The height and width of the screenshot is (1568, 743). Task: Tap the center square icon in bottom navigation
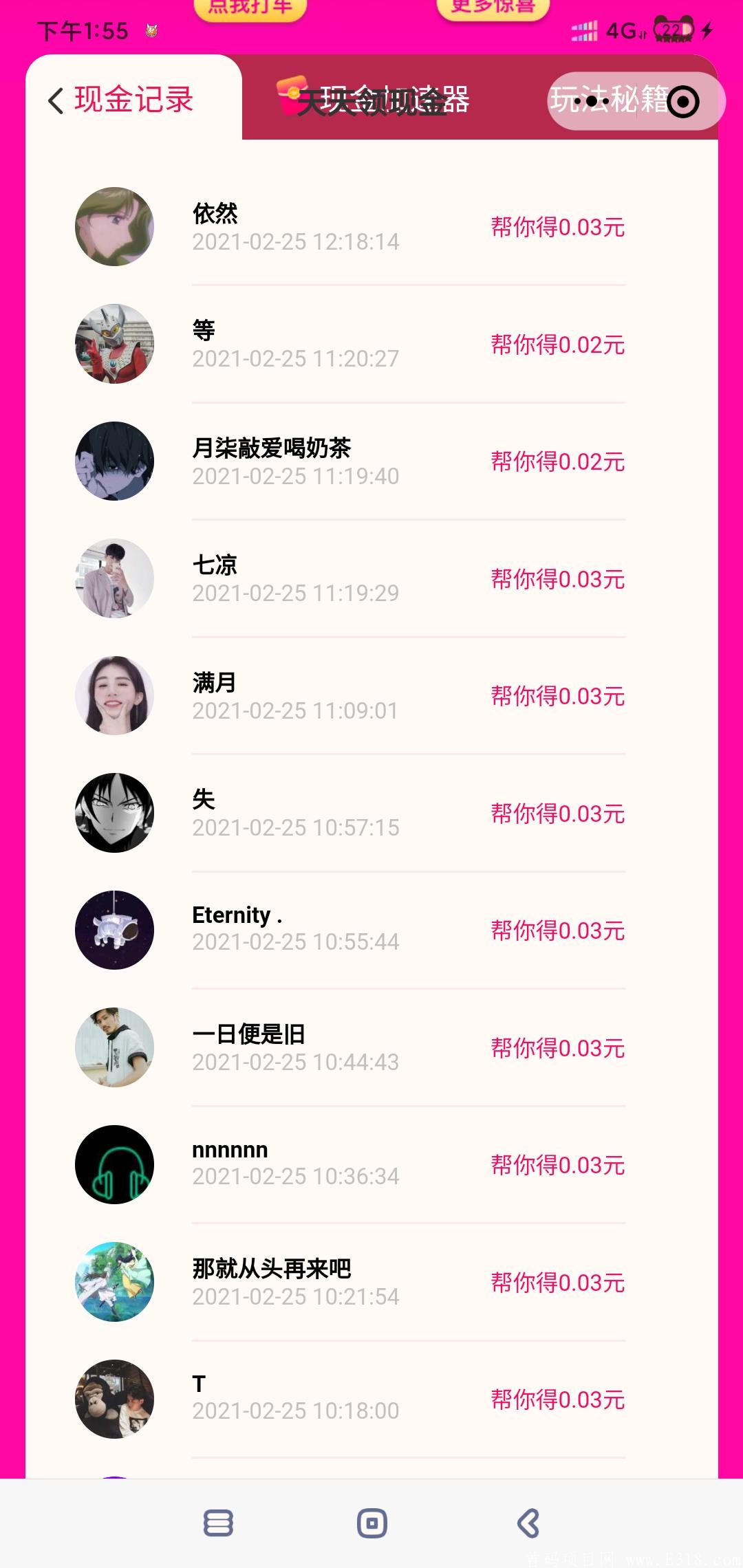pos(371,1521)
